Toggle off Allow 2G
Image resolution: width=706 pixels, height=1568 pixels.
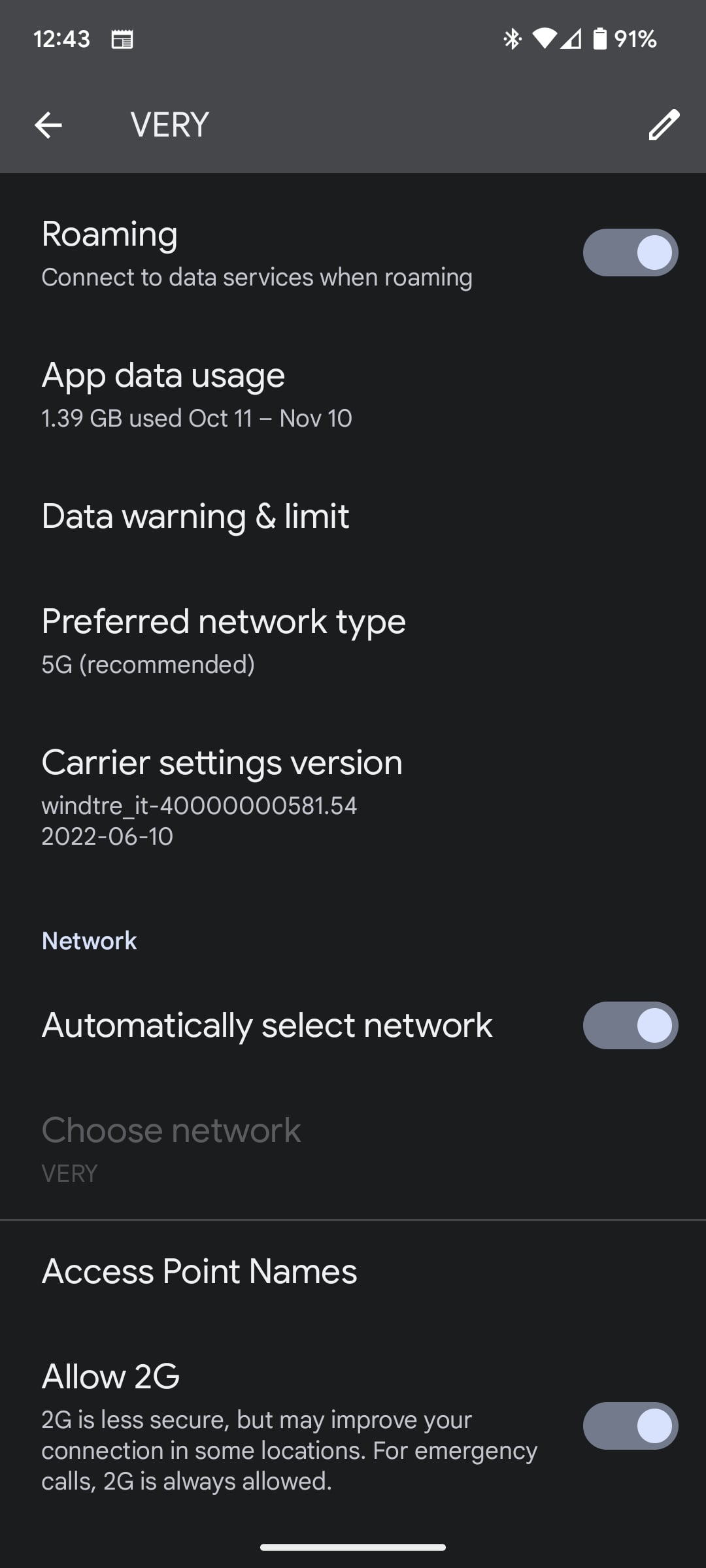tap(630, 1426)
